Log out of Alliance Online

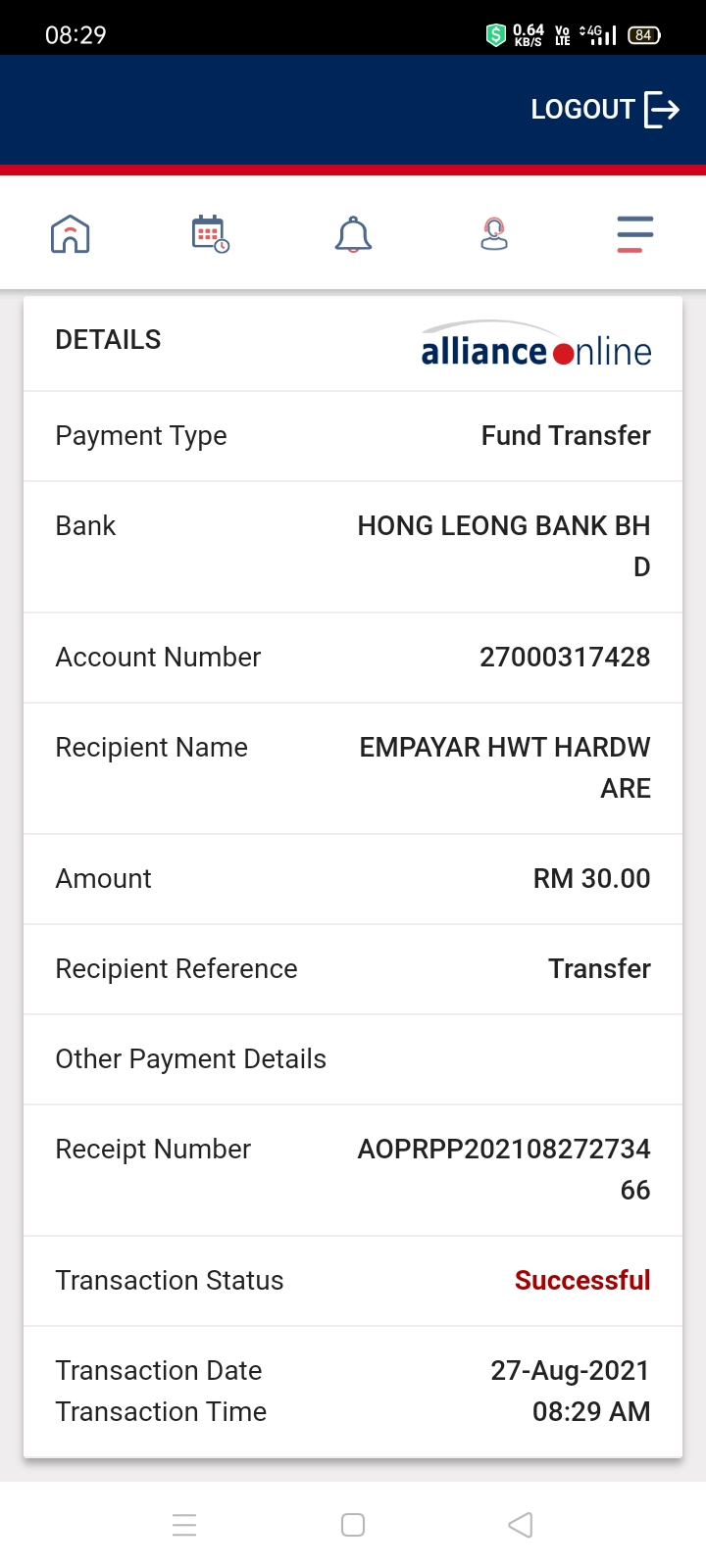(x=605, y=109)
